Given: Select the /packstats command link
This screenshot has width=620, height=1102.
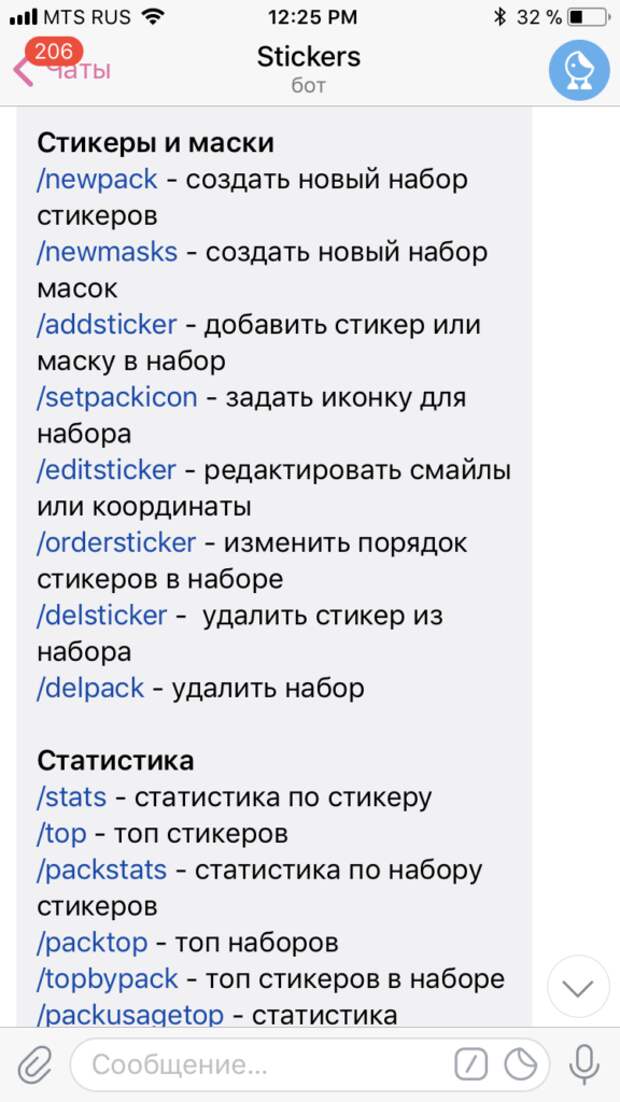Looking at the screenshot, I should tap(102, 870).
